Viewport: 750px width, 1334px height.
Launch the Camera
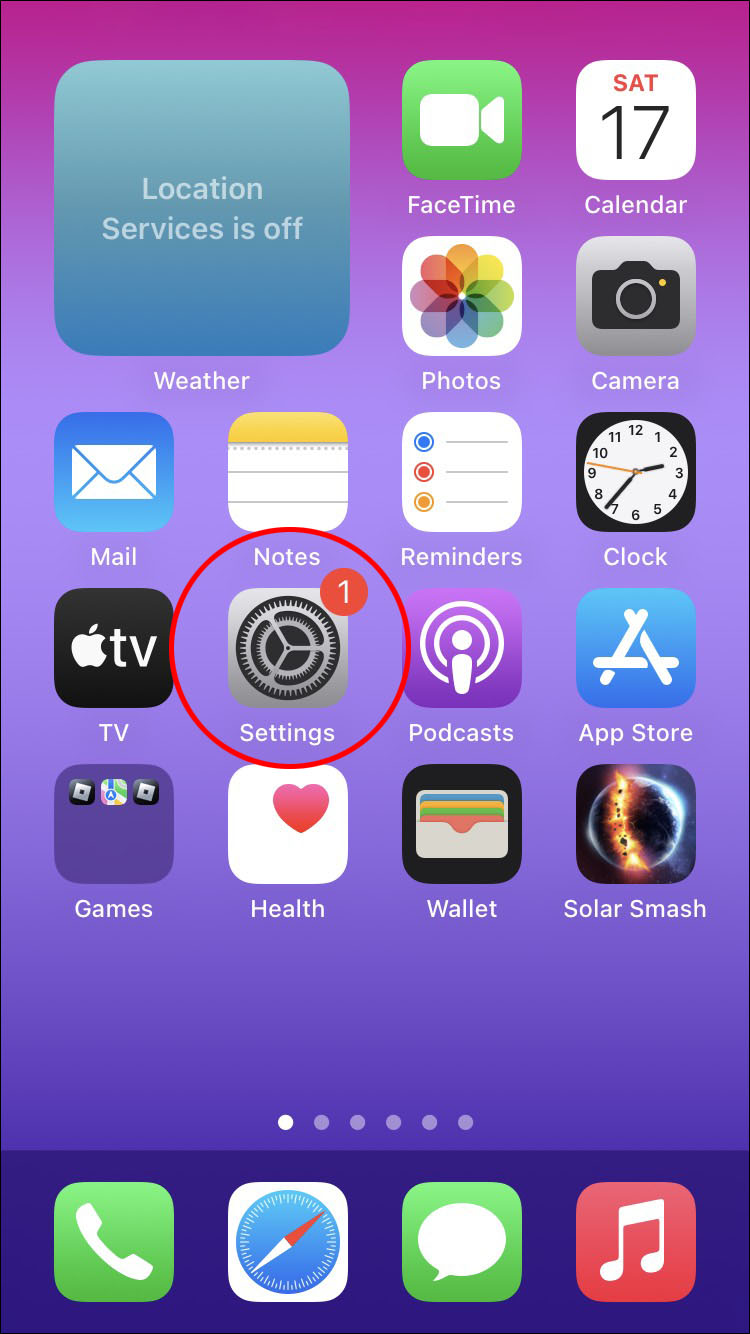(635, 296)
